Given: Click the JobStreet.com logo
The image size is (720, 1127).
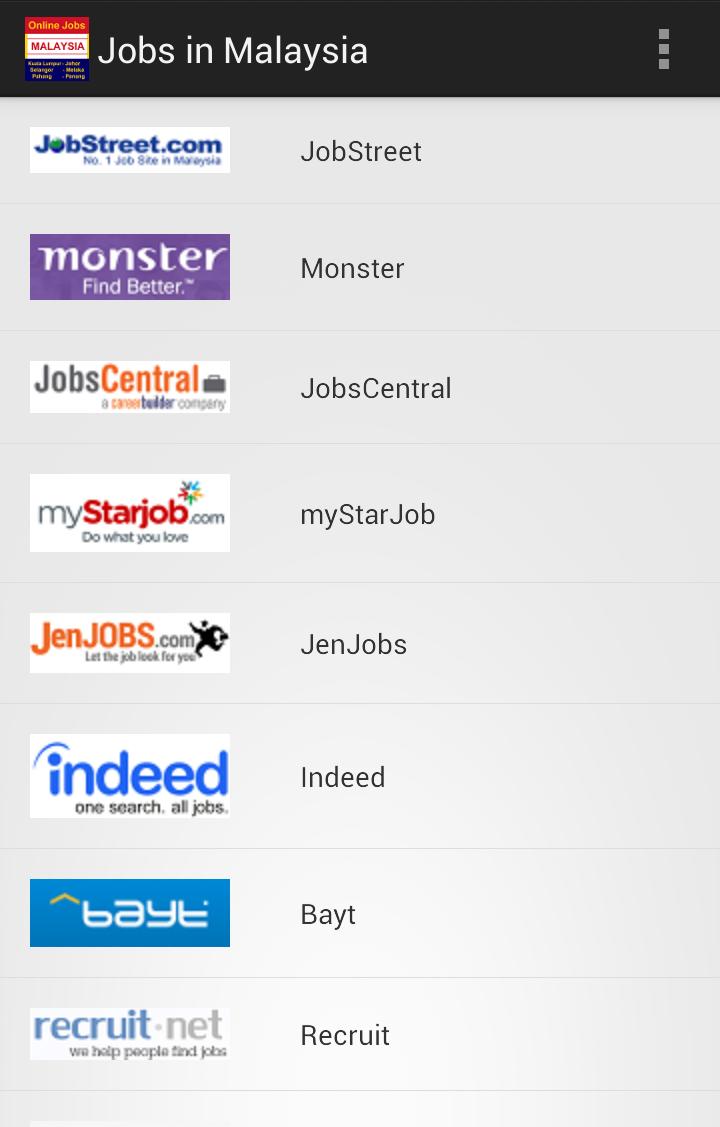Looking at the screenshot, I should [129, 149].
